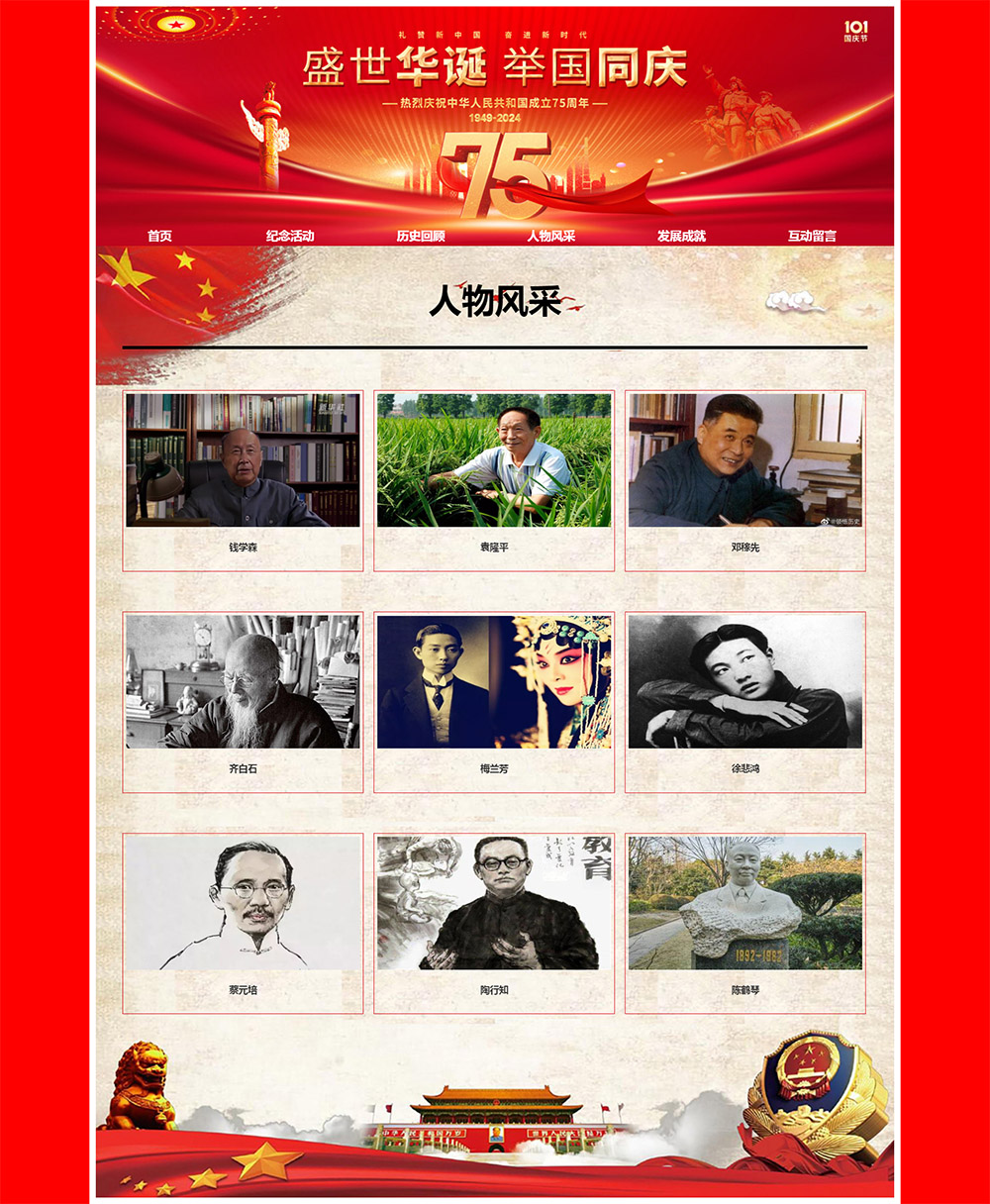The height and width of the screenshot is (1204, 990).
Task: Tap the 陶行知 card
Action: pos(494,923)
